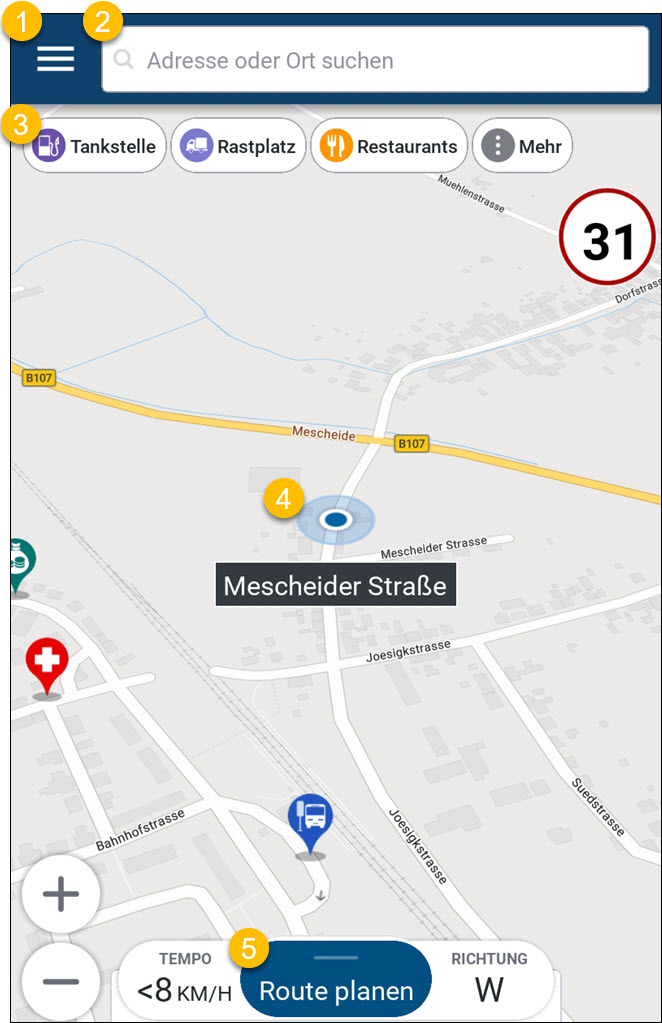The image size is (662, 1023).
Task: Tap the address search field
Action: pos(375,60)
